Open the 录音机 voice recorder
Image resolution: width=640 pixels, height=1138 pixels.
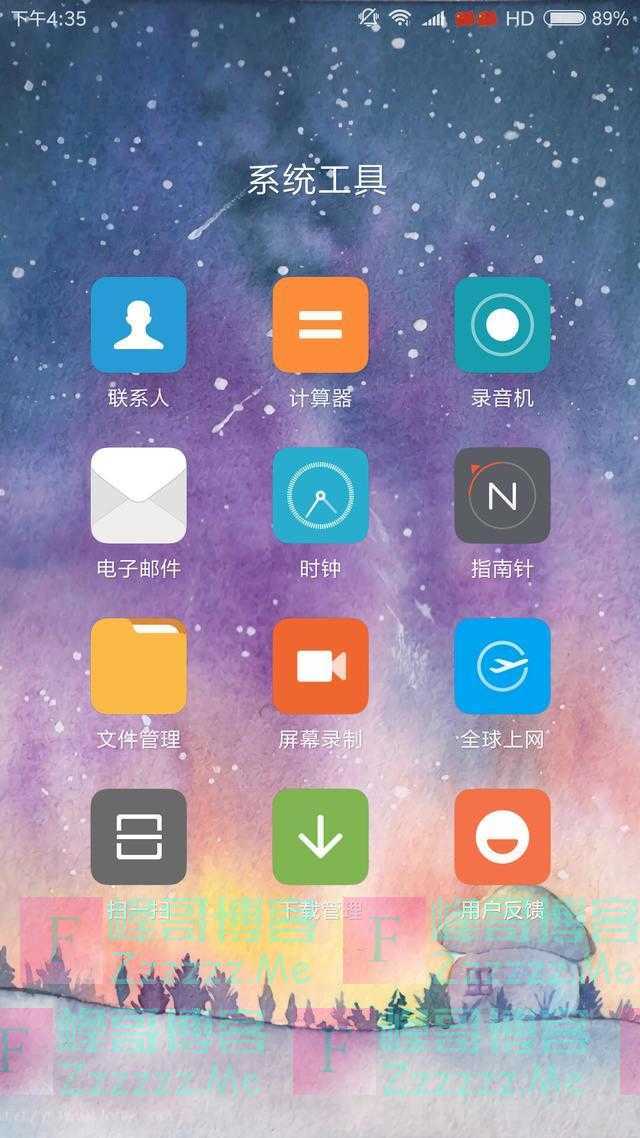pyautogui.click(x=502, y=325)
